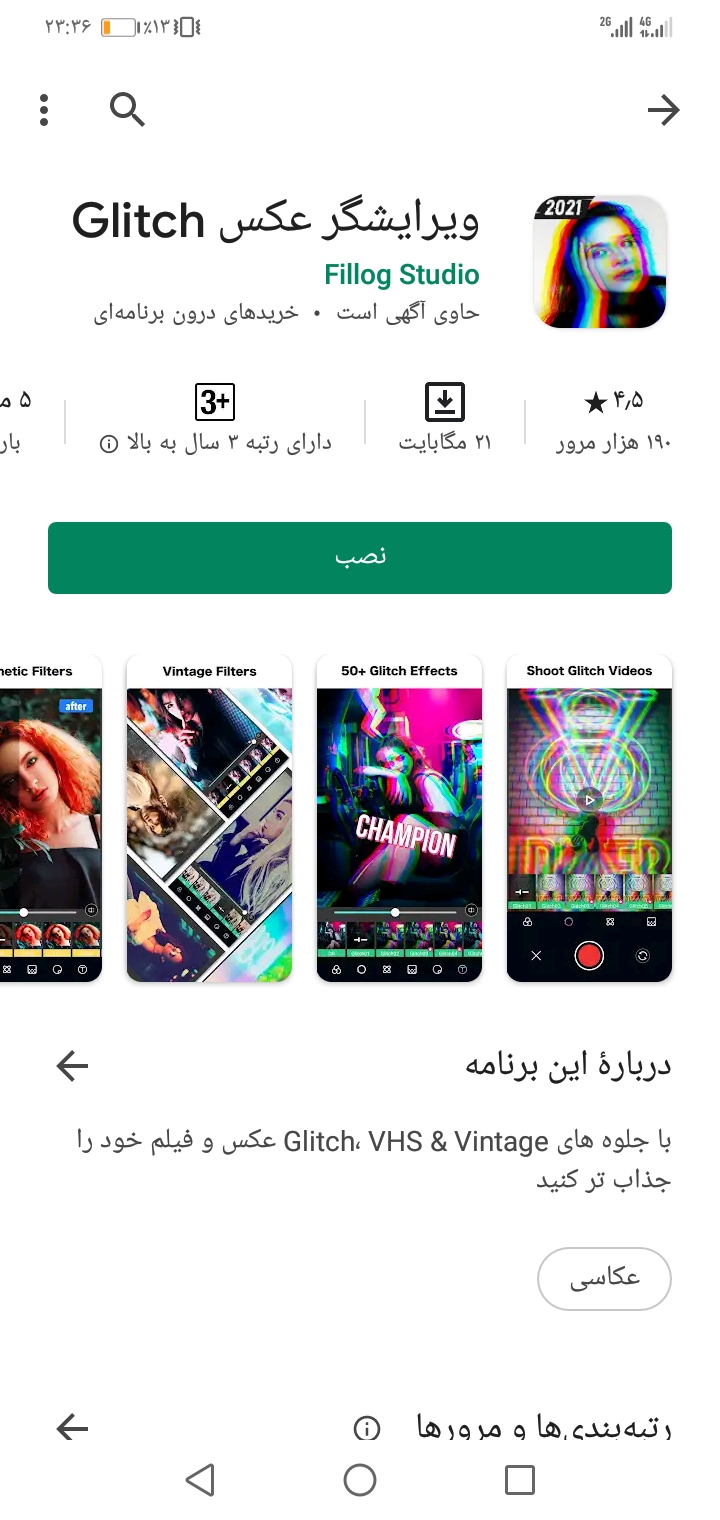Expand the About this app section arrow
Screen dimensions: 720x1520
pos(72,1066)
